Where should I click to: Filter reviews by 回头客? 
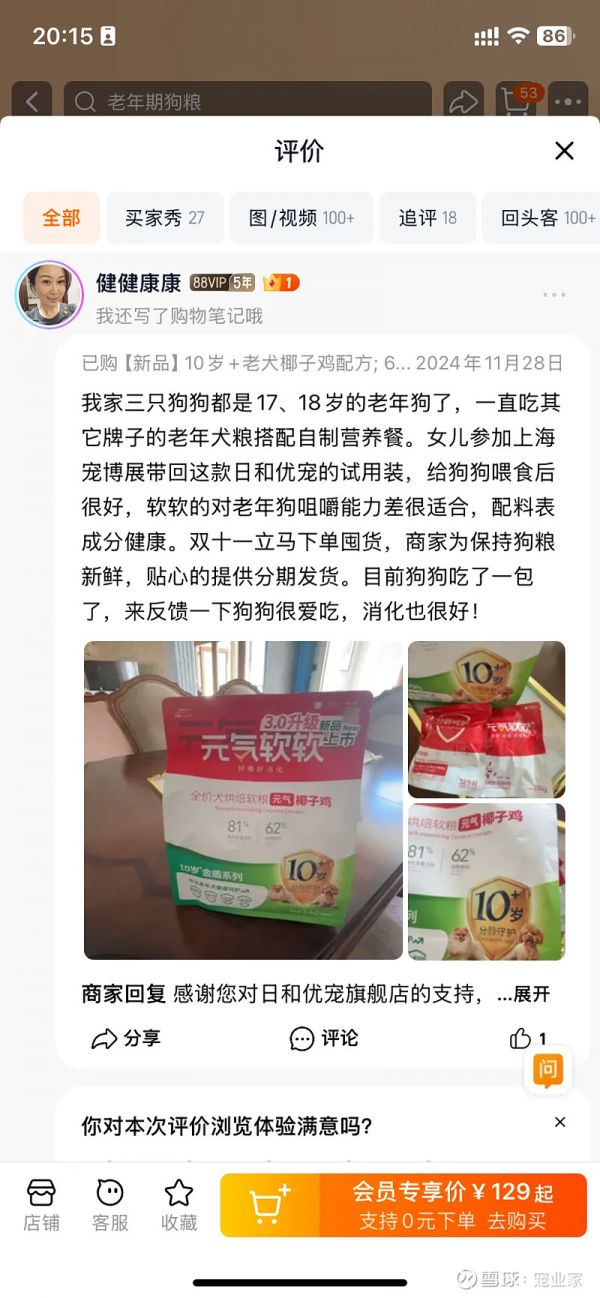point(545,218)
